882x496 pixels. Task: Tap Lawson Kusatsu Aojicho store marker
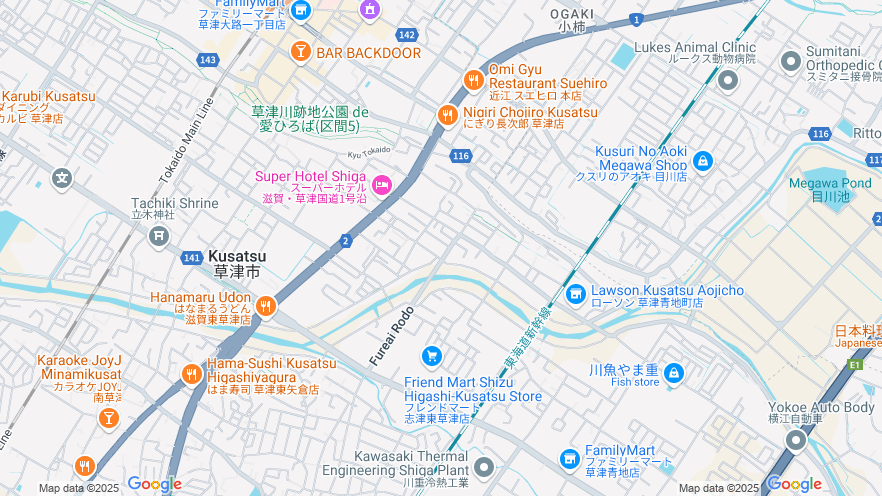pos(575,294)
